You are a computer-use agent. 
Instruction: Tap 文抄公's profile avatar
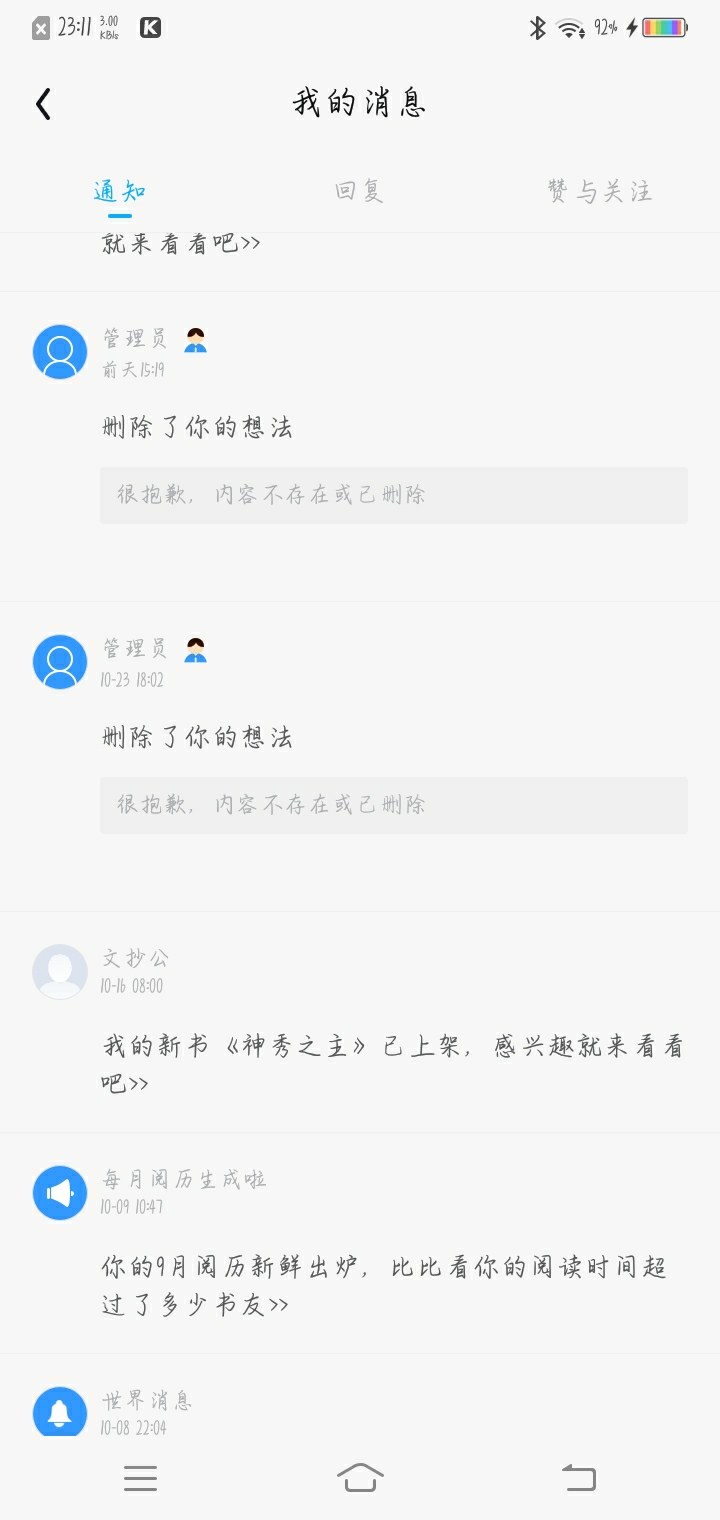(60, 971)
